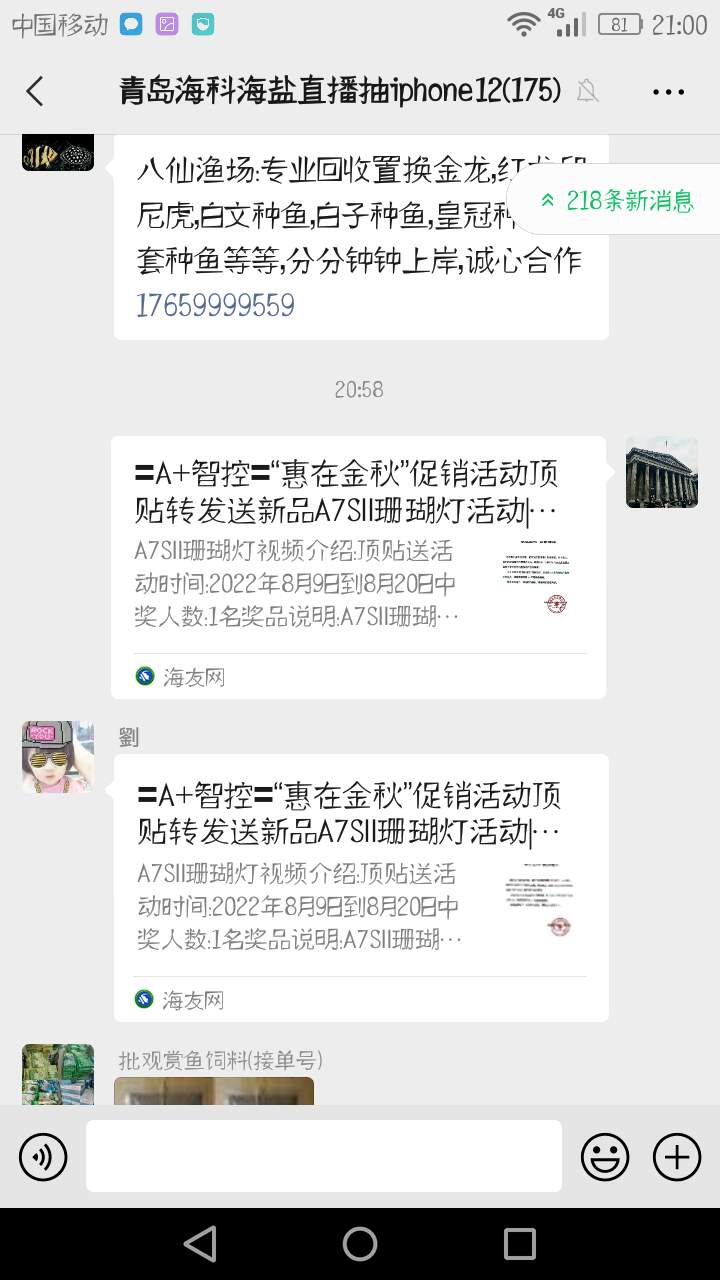
Task: Show recent apps via the square button
Action: point(519,1244)
